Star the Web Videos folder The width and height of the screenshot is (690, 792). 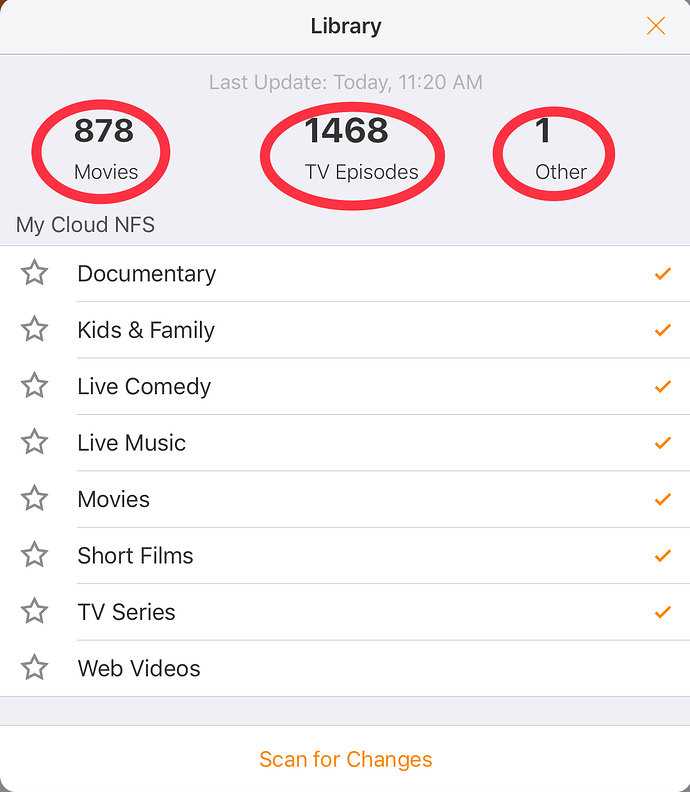[x=35, y=668]
